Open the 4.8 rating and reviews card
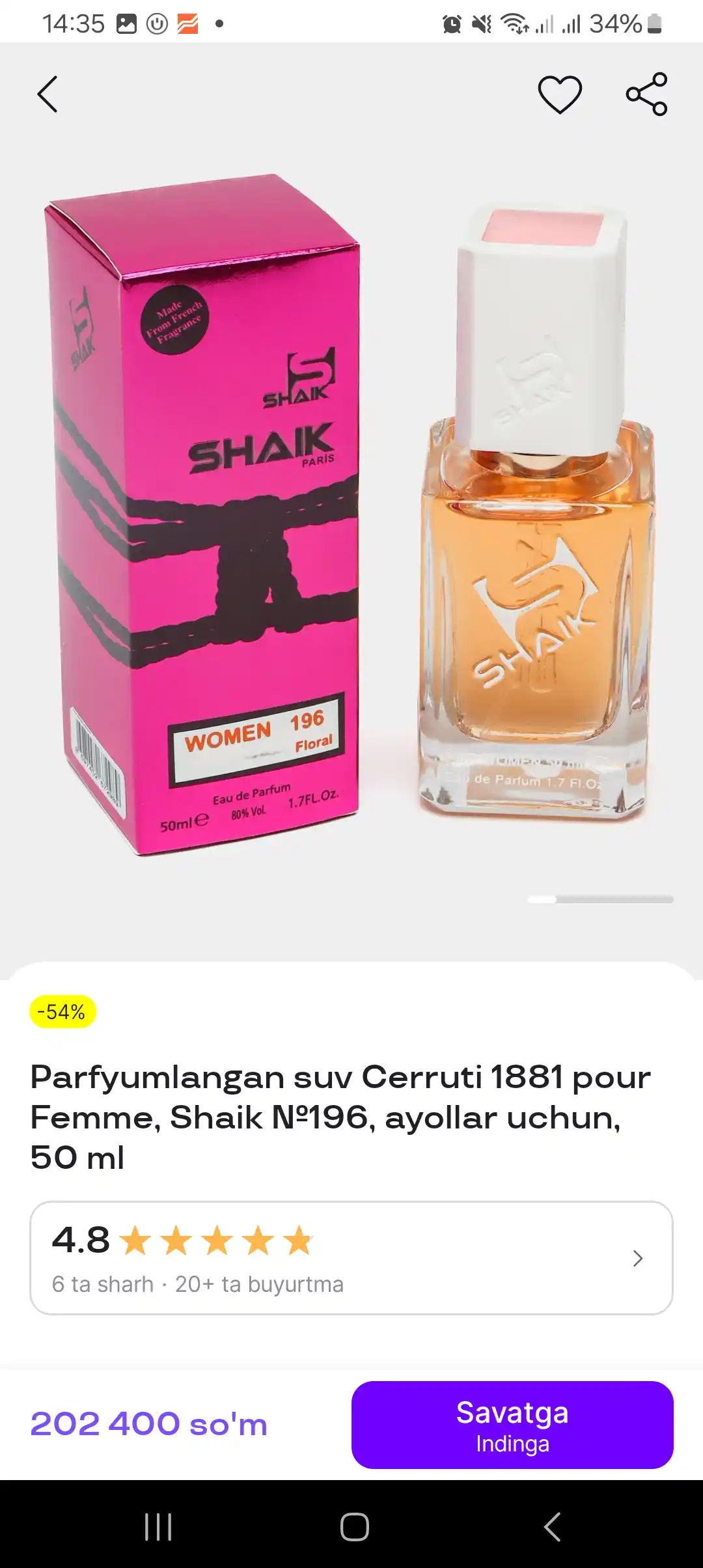This screenshot has height=1568, width=703. pos(351,1258)
